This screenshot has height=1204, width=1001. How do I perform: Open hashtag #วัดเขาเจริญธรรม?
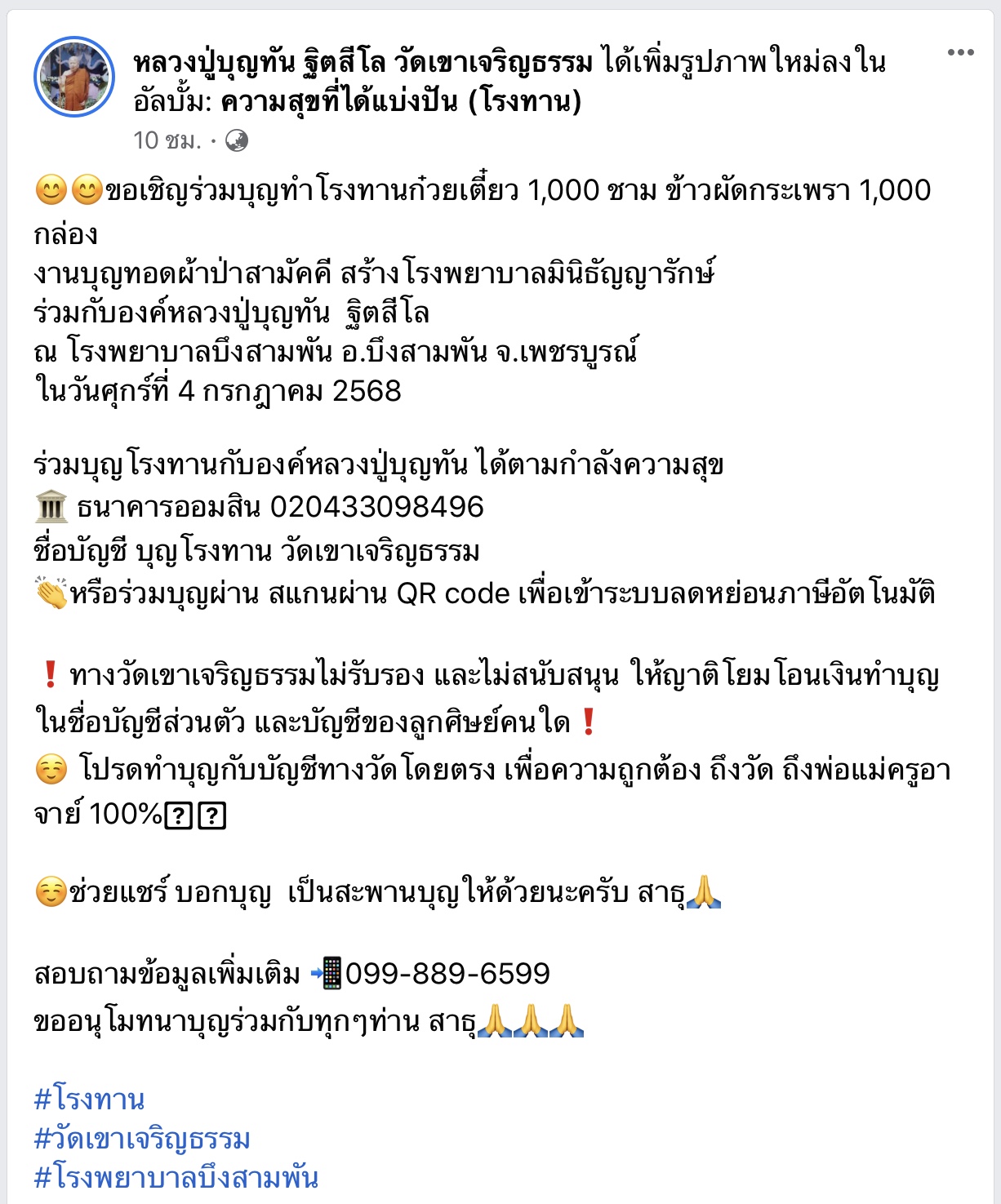142,1138
